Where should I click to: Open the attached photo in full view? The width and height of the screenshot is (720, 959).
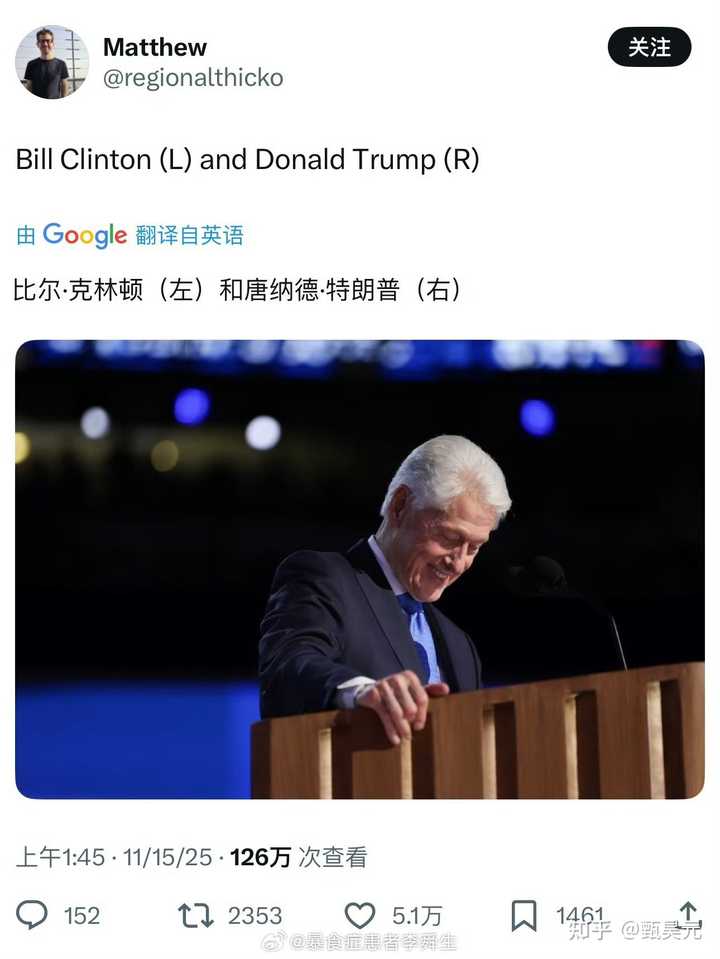point(360,569)
